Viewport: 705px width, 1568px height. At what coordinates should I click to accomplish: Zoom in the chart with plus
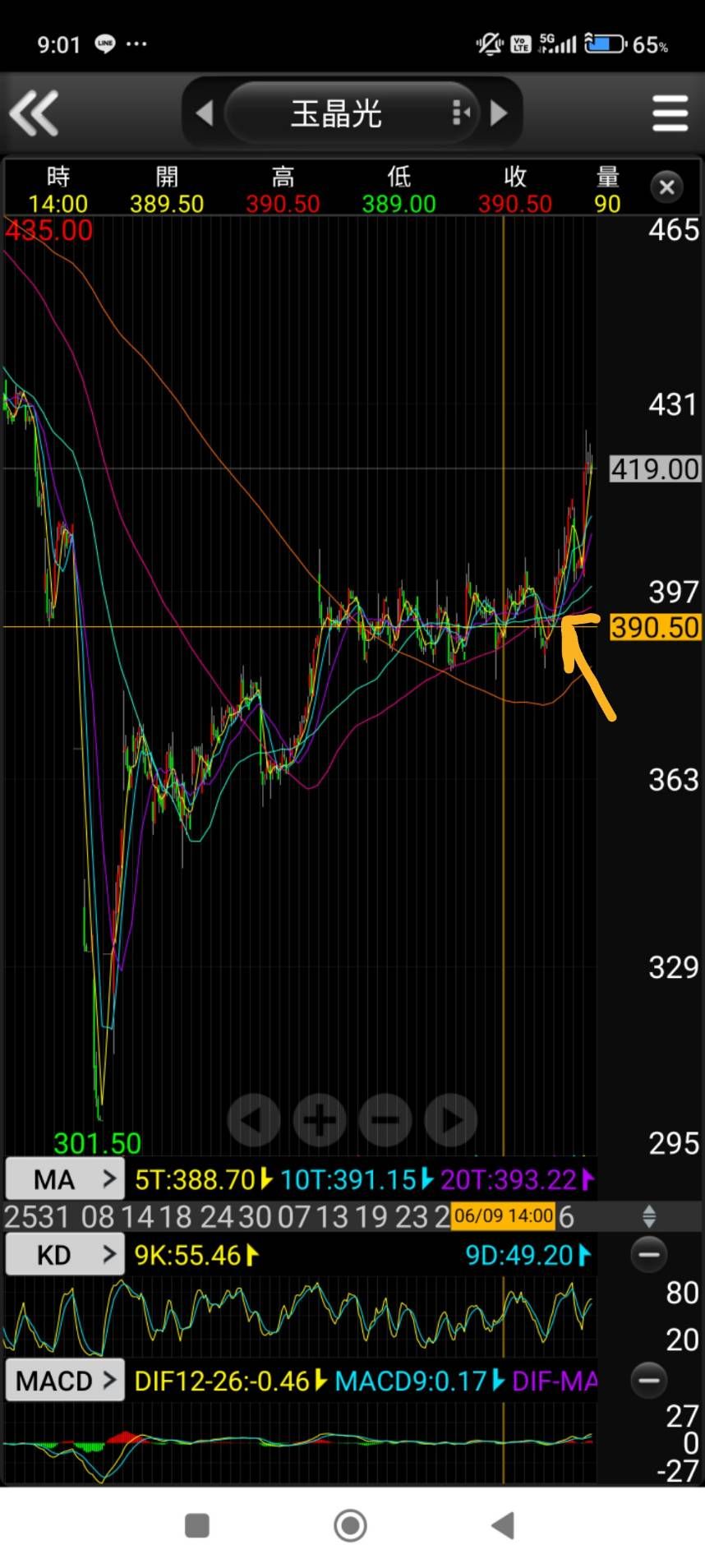point(320,1120)
